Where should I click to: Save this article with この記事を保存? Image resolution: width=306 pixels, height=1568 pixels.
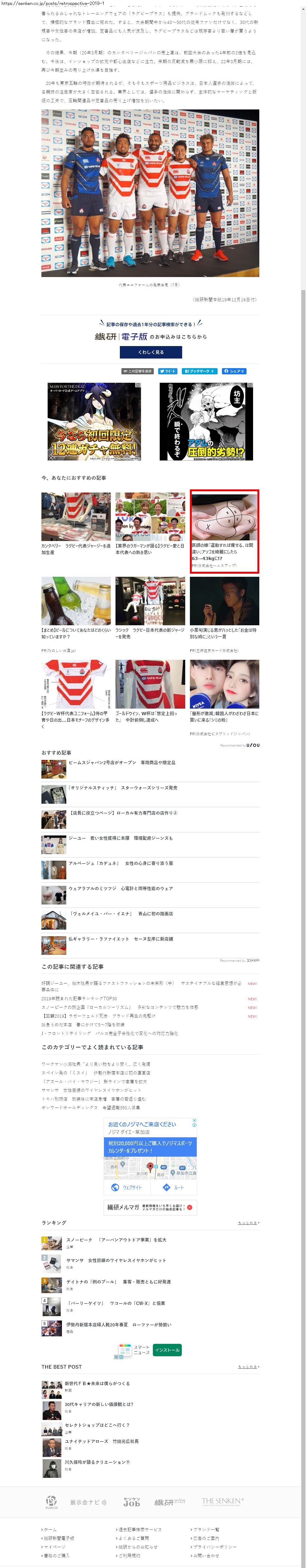(x=137, y=371)
